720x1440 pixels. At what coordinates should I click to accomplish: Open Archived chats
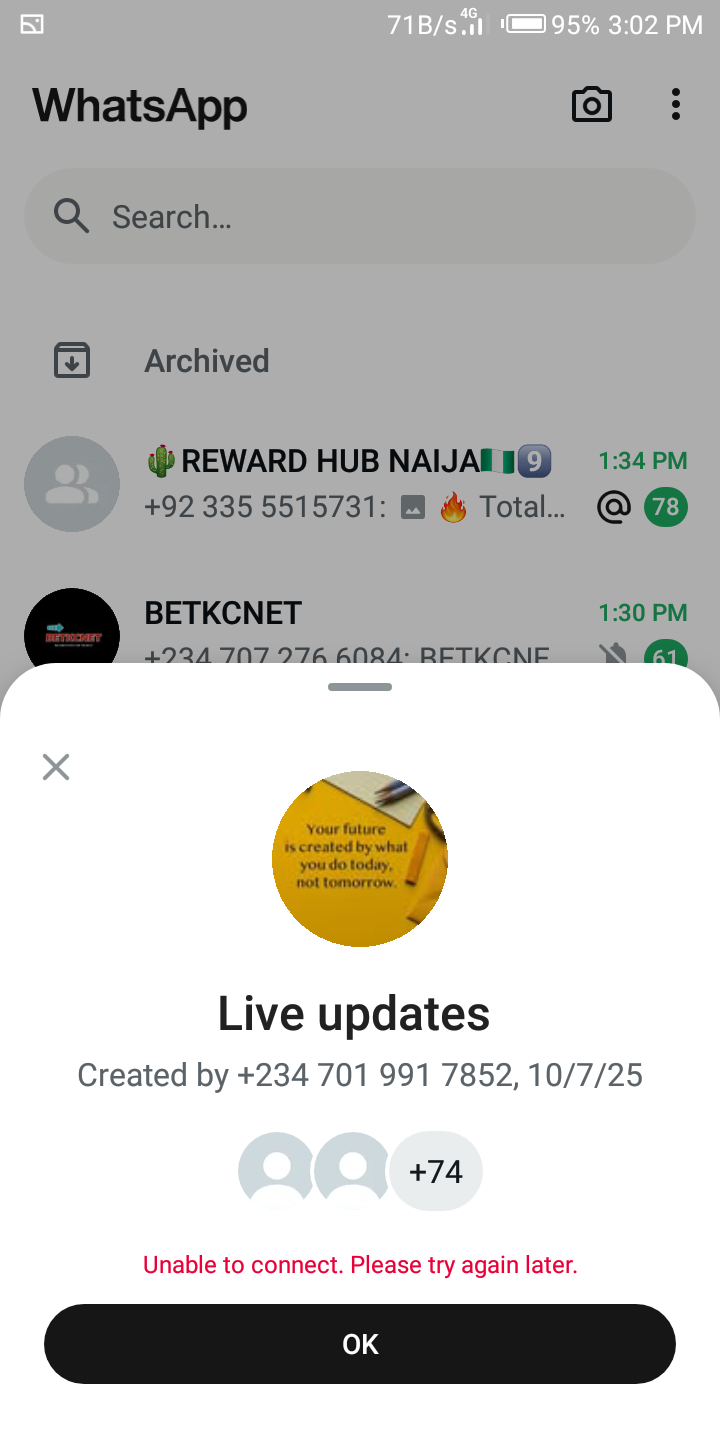(x=207, y=361)
